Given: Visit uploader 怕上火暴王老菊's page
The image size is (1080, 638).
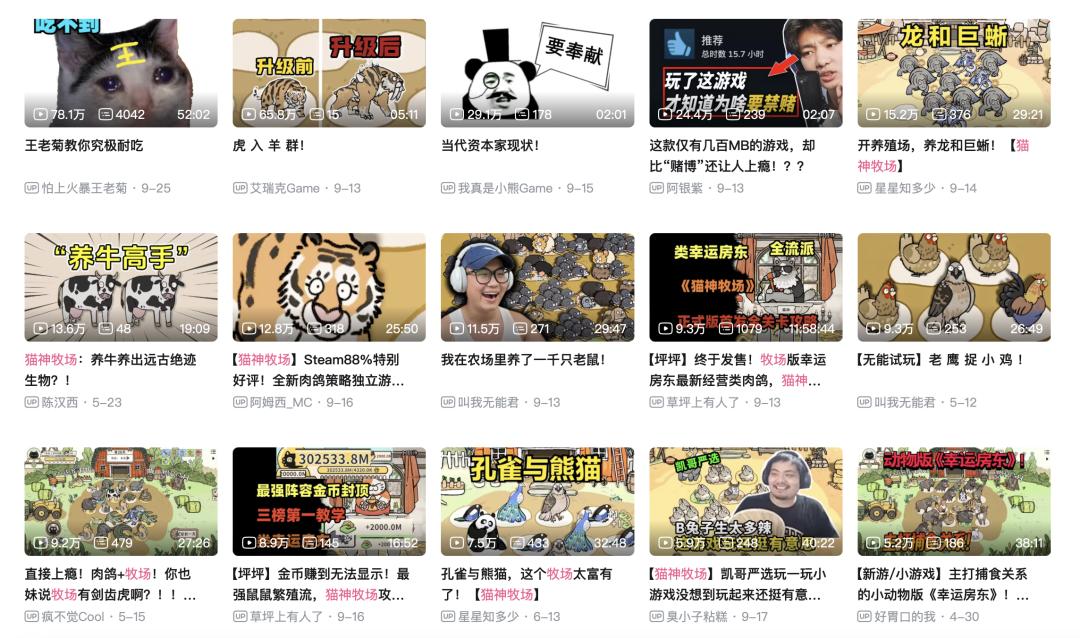Looking at the screenshot, I should pos(84,188).
